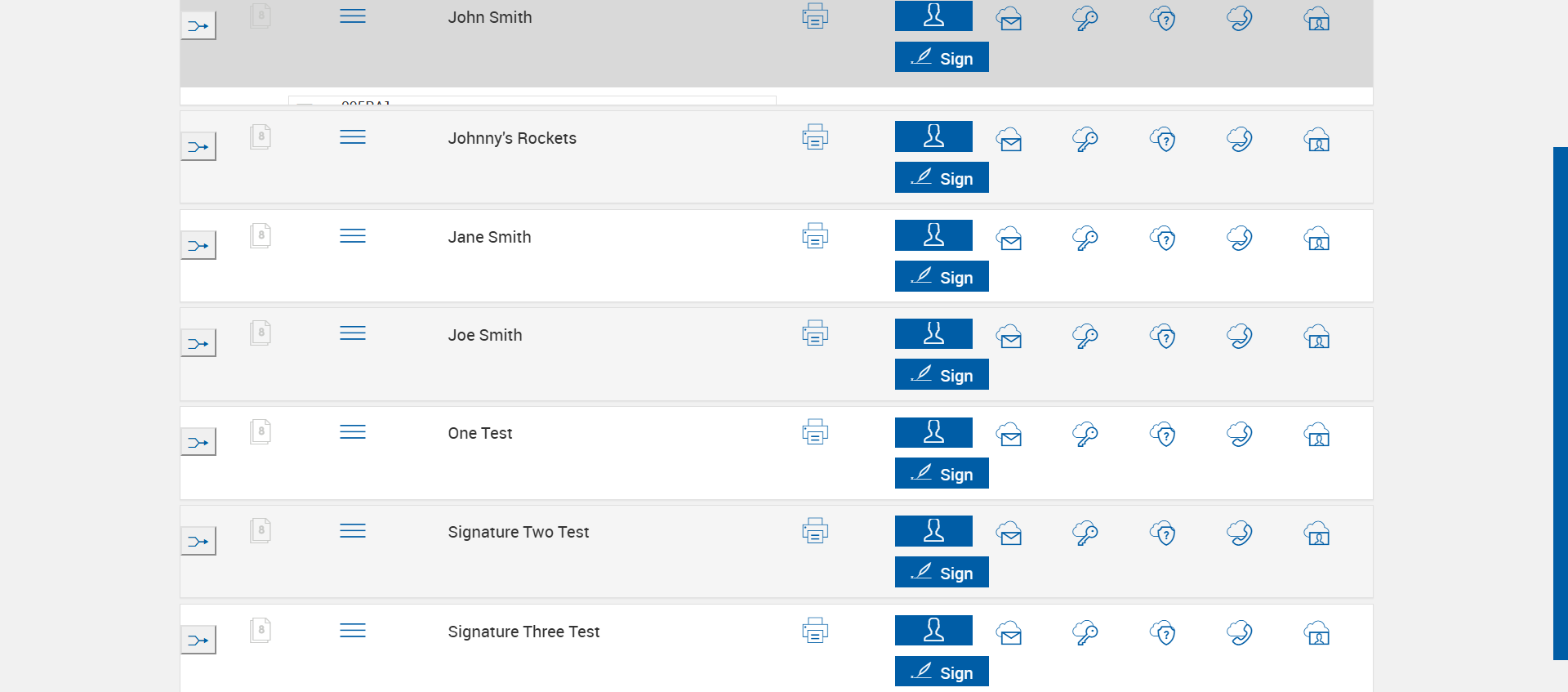The width and height of the screenshot is (1568, 692).
Task: Tap the key cloud icon for One Test
Action: [x=1085, y=434]
